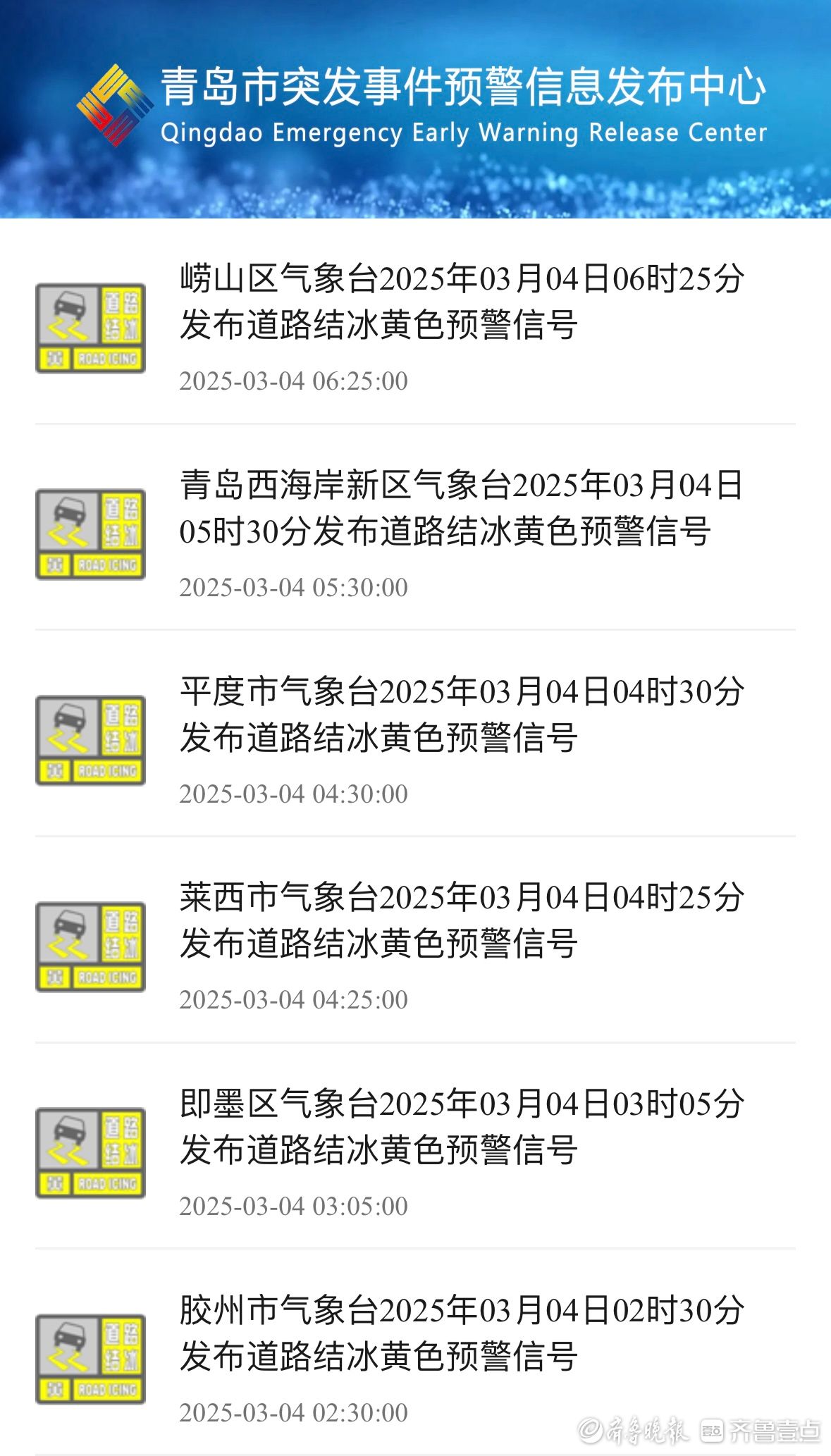Open the 即墨区 road icing warning
The image size is (831, 1456).
coord(415,1147)
